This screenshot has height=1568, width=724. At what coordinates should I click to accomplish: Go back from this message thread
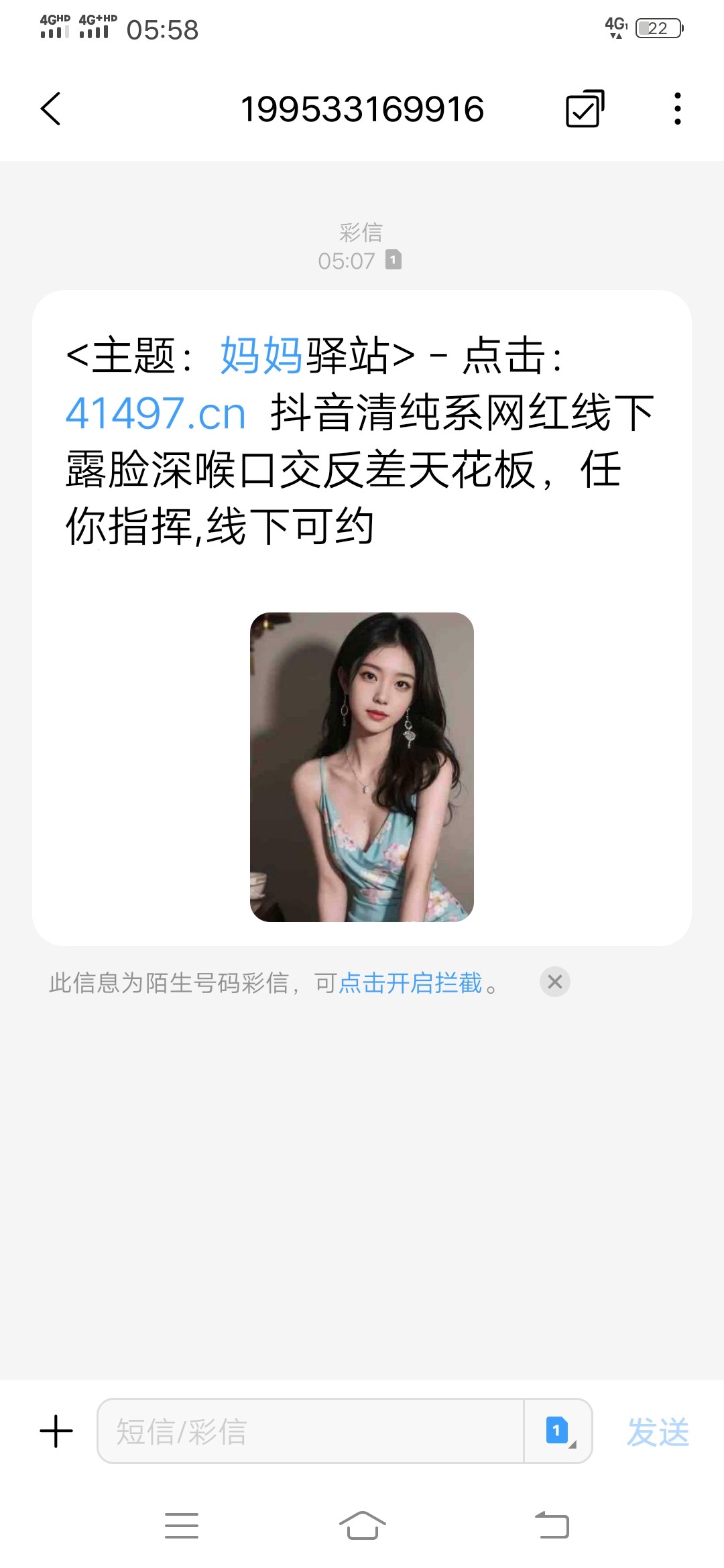51,109
